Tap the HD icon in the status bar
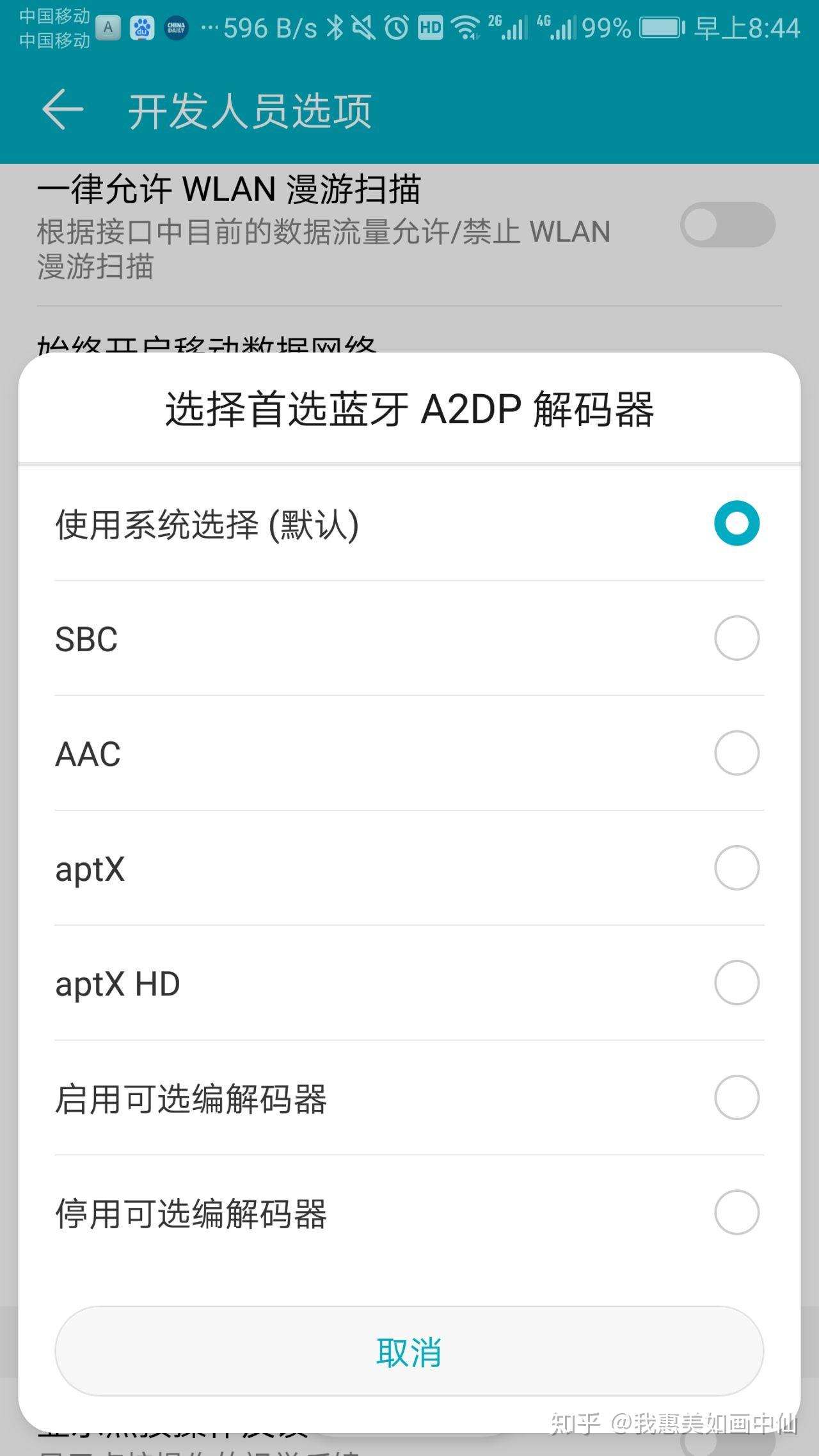Screen dimensions: 819x1456 point(430,28)
